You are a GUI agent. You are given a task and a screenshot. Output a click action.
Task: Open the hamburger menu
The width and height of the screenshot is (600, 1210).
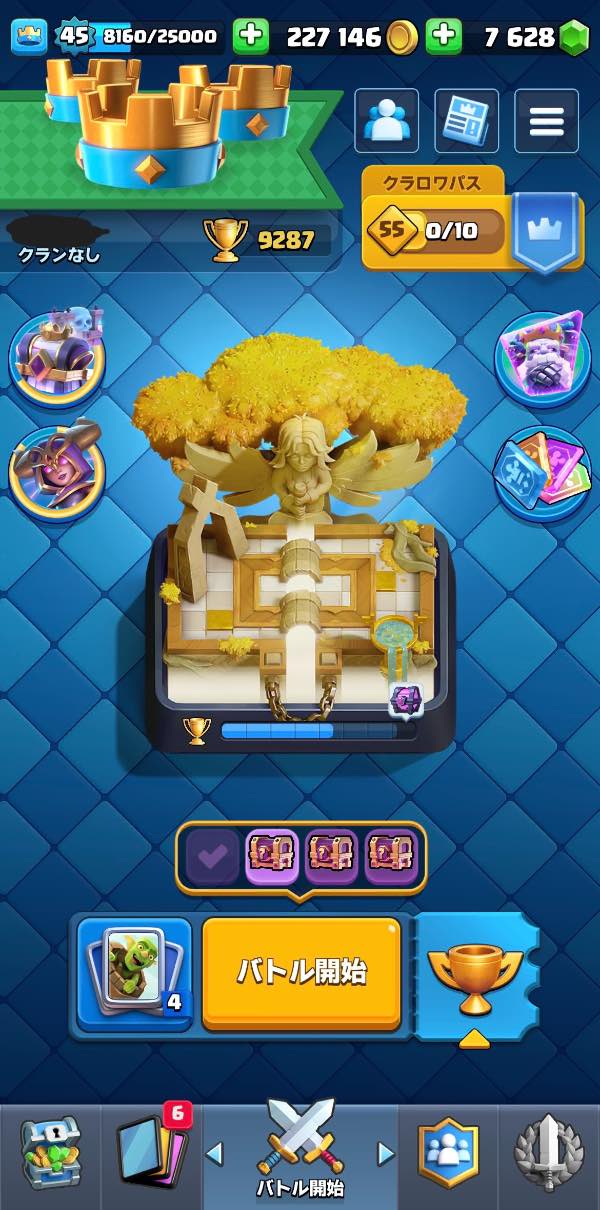(547, 121)
